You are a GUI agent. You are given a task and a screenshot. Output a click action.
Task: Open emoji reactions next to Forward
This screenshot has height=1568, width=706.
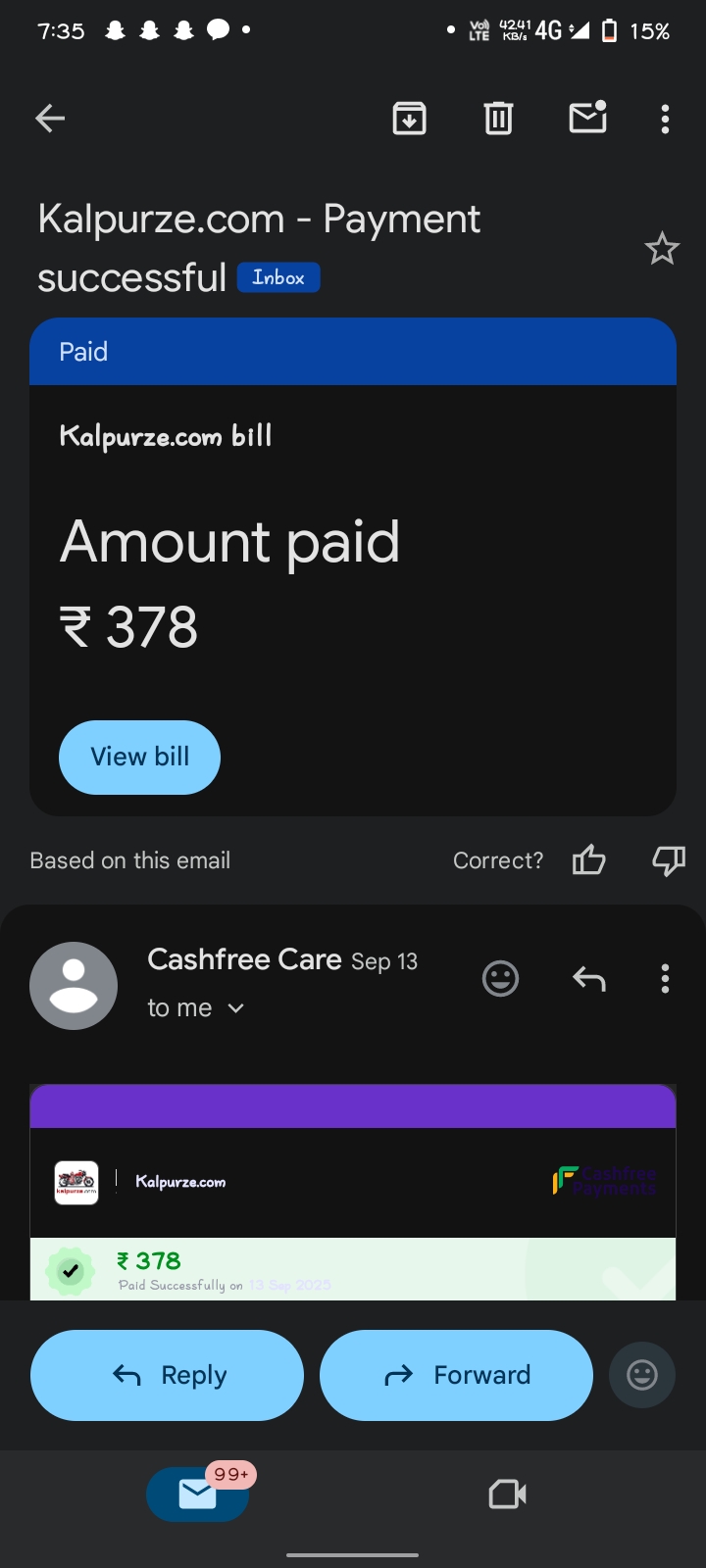(642, 1375)
